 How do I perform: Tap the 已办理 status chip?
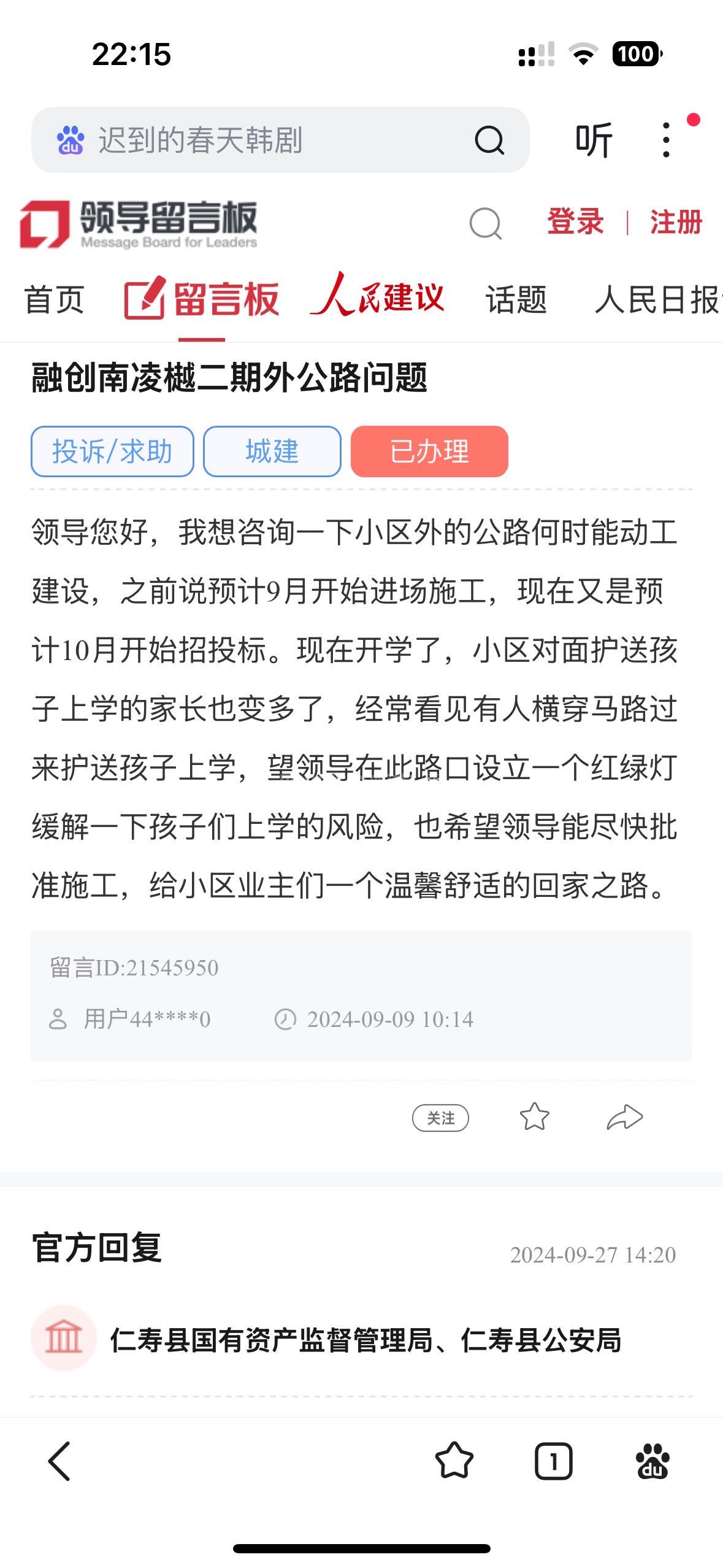click(x=429, y=452)
